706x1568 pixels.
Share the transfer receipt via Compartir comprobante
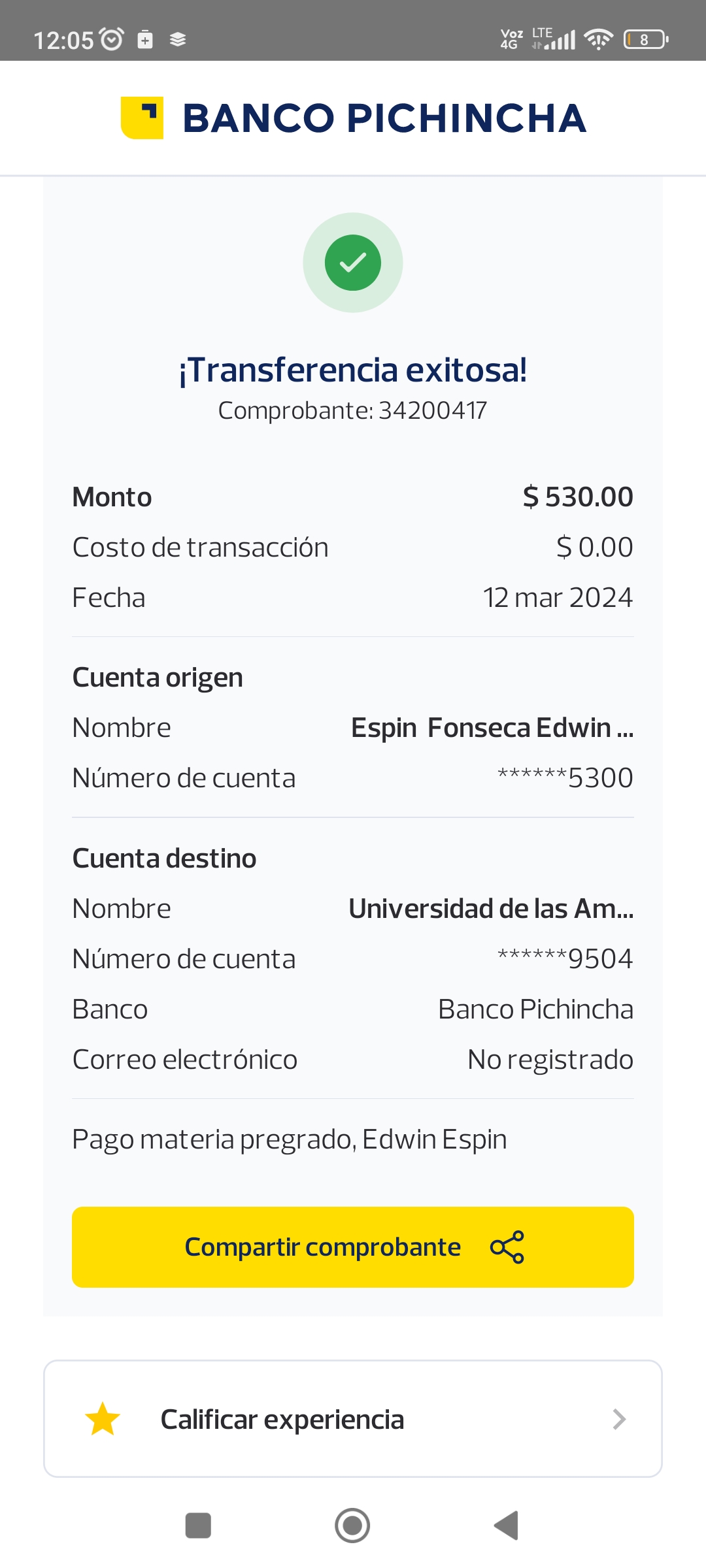pyautogui.click(x=353, y=1247)
